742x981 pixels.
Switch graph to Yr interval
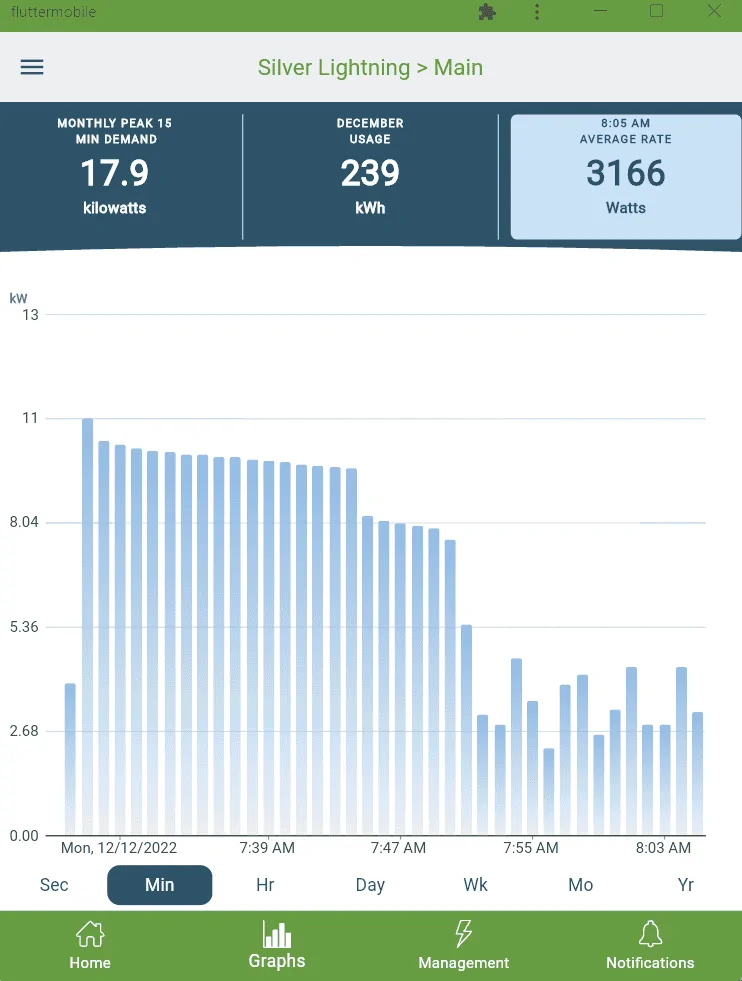685,884
